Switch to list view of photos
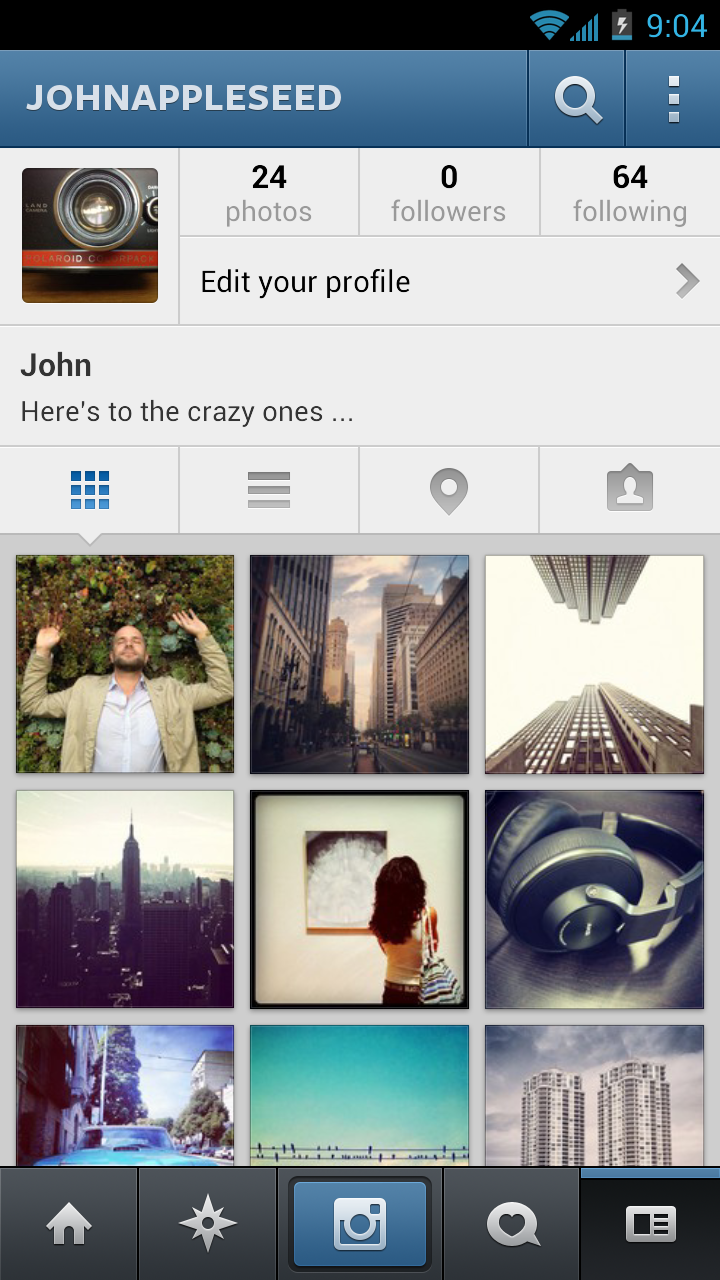This screenshot has width=720, height=1280. pyautogui.click(x=268, y=490)
